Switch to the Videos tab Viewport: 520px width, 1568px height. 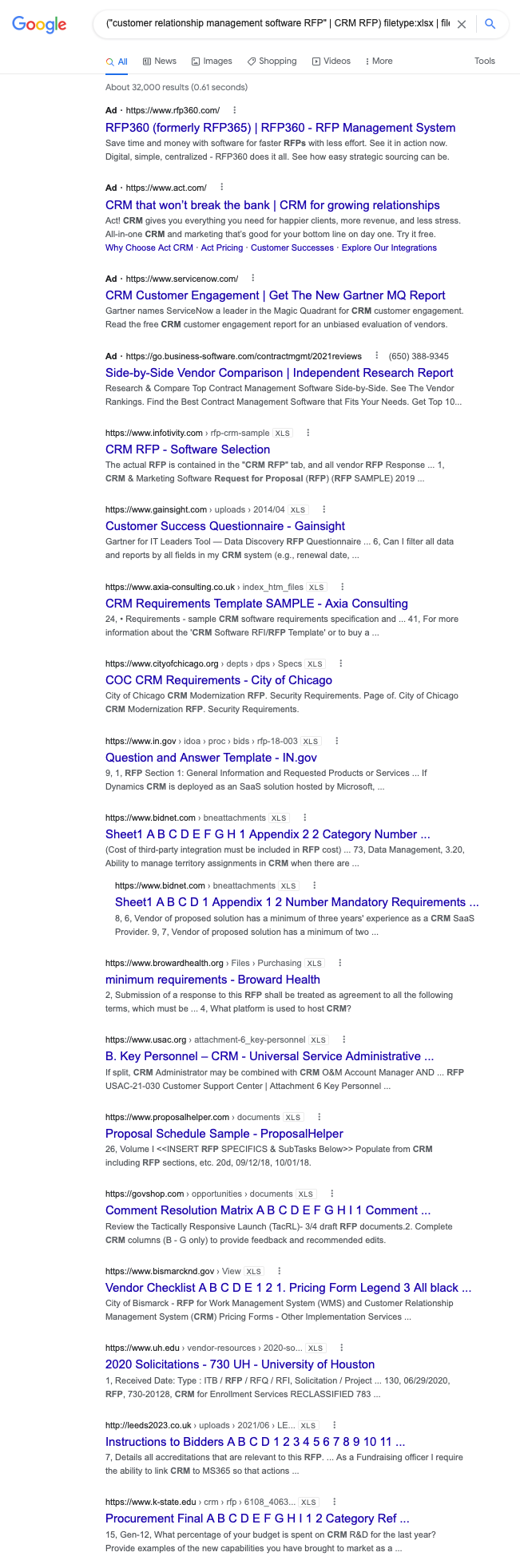point(331,61)
